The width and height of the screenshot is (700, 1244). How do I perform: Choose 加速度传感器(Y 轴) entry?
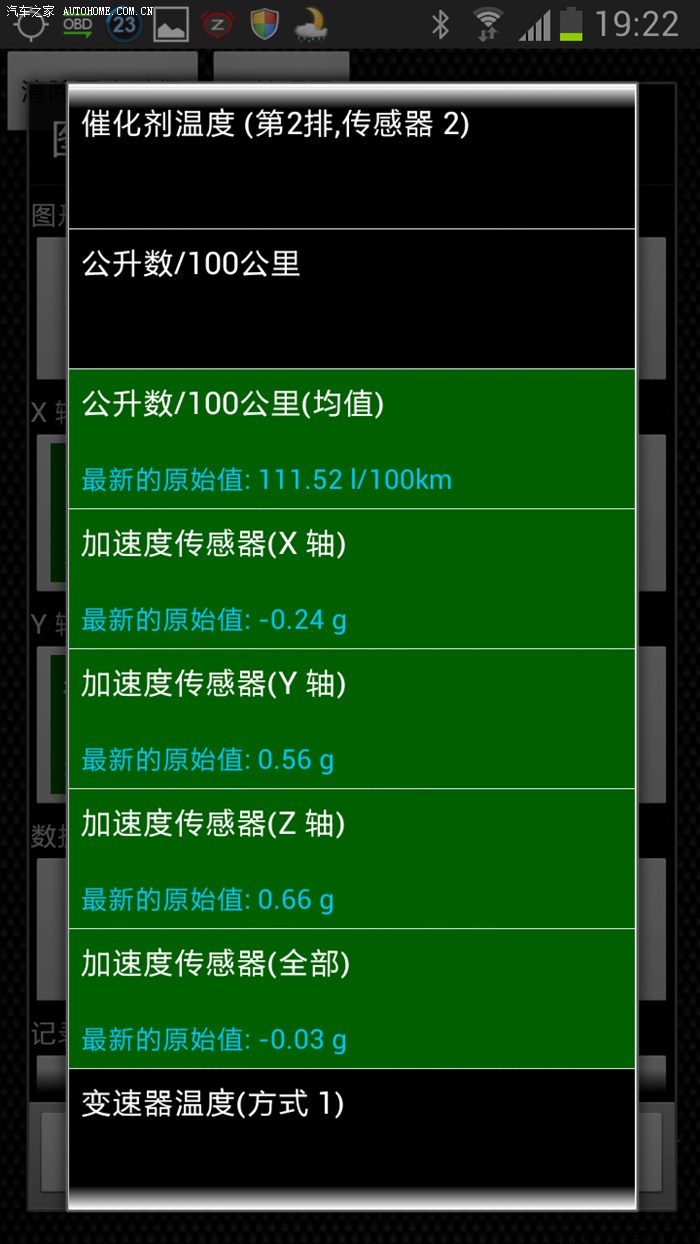(351, 718)
